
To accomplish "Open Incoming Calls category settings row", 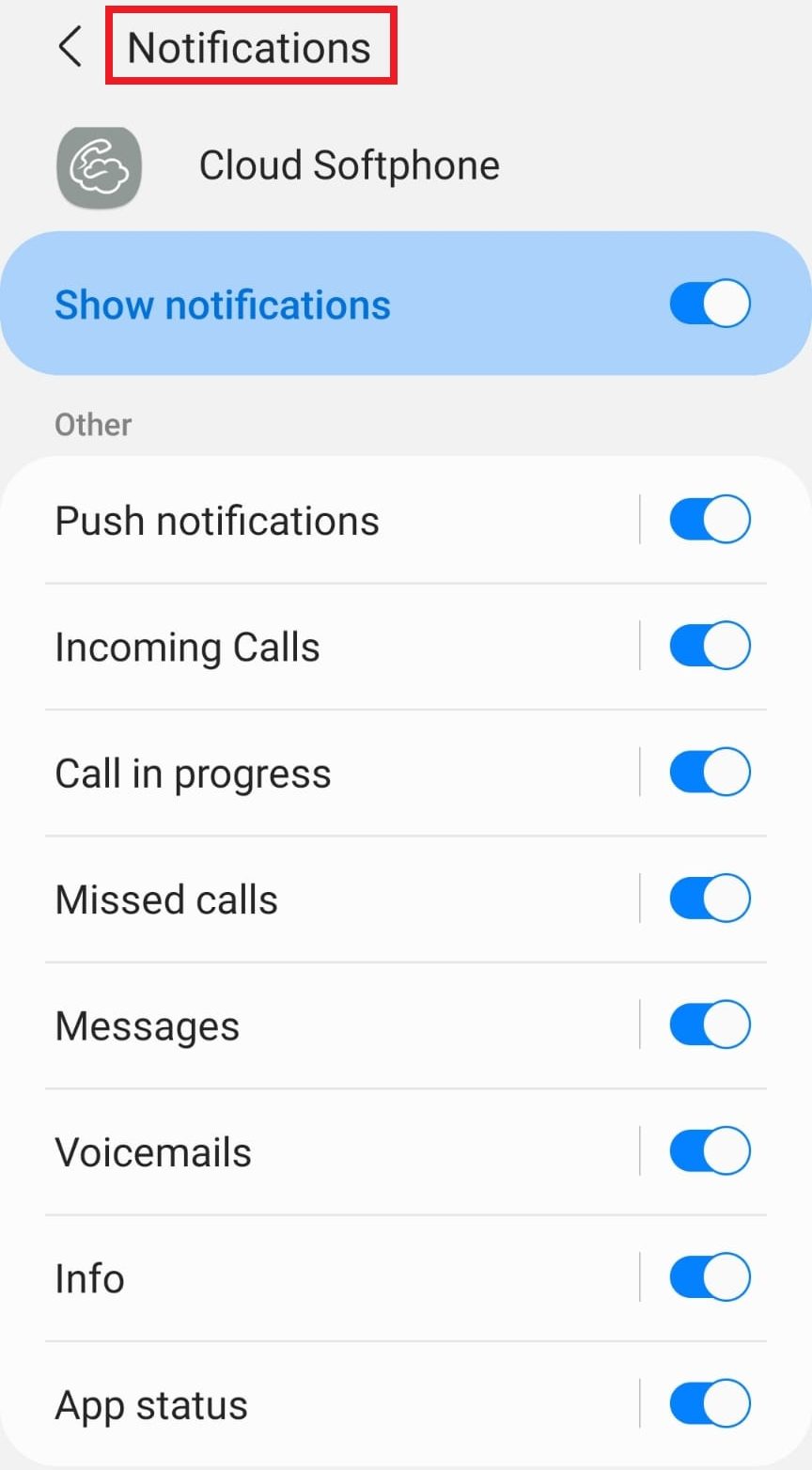I will [282, 648].
